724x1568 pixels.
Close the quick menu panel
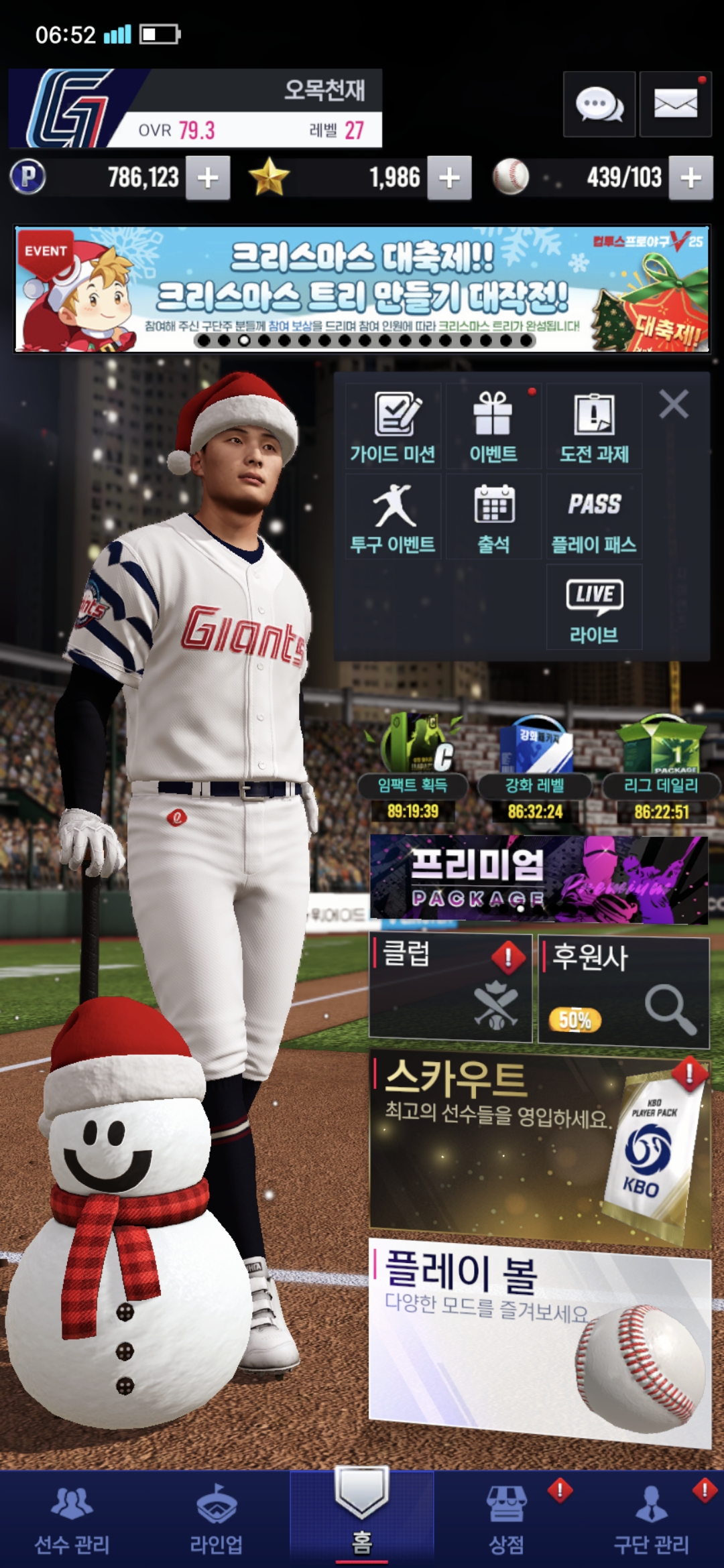click(674, 405)
